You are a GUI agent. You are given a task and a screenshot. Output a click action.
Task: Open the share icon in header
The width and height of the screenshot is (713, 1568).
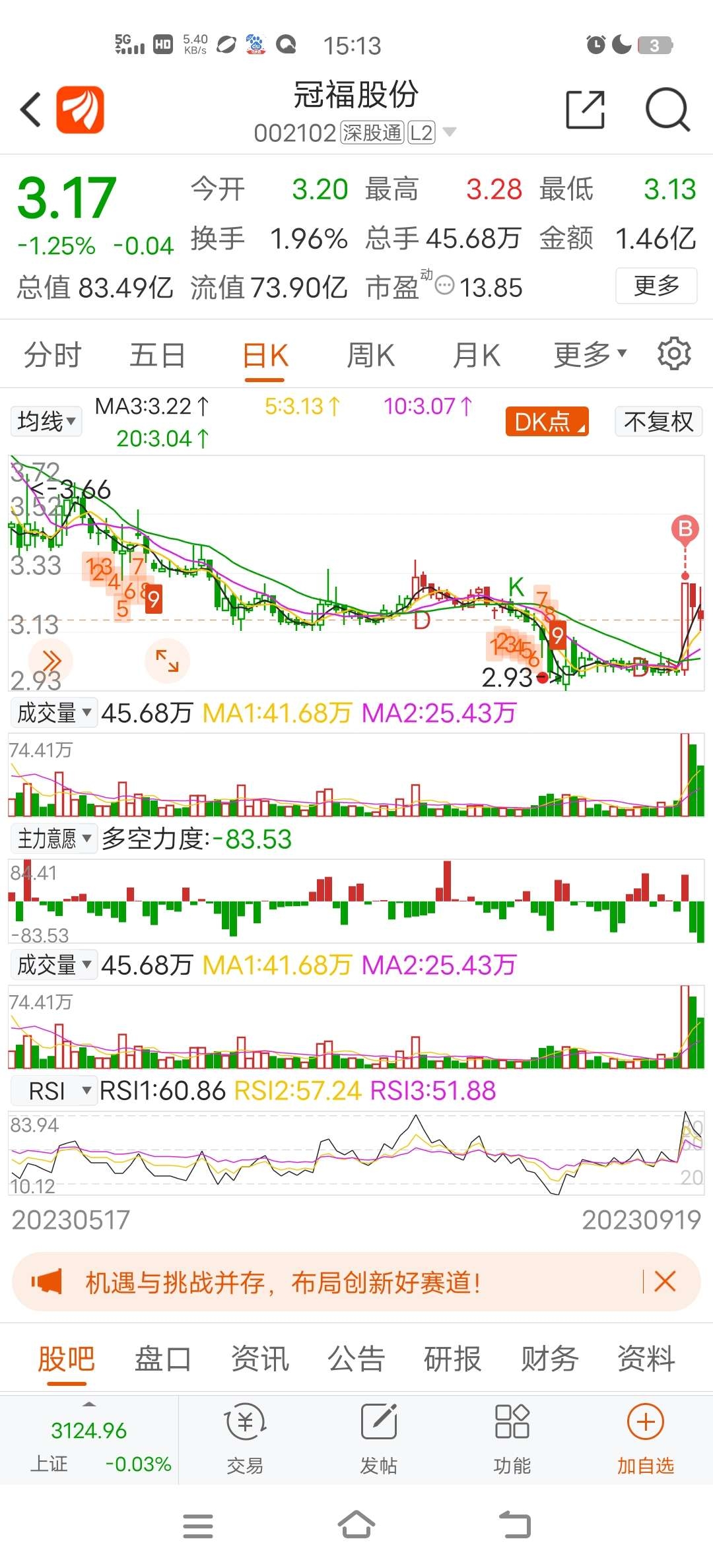pos(586,110)
